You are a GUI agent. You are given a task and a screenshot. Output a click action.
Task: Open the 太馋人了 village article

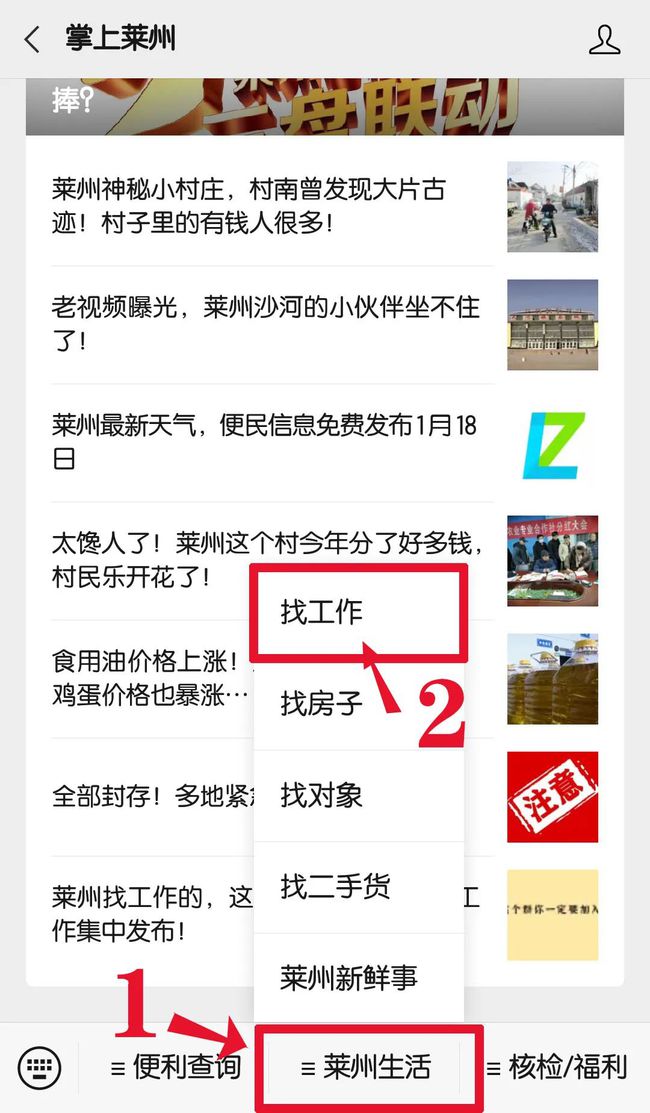[325, 560]
